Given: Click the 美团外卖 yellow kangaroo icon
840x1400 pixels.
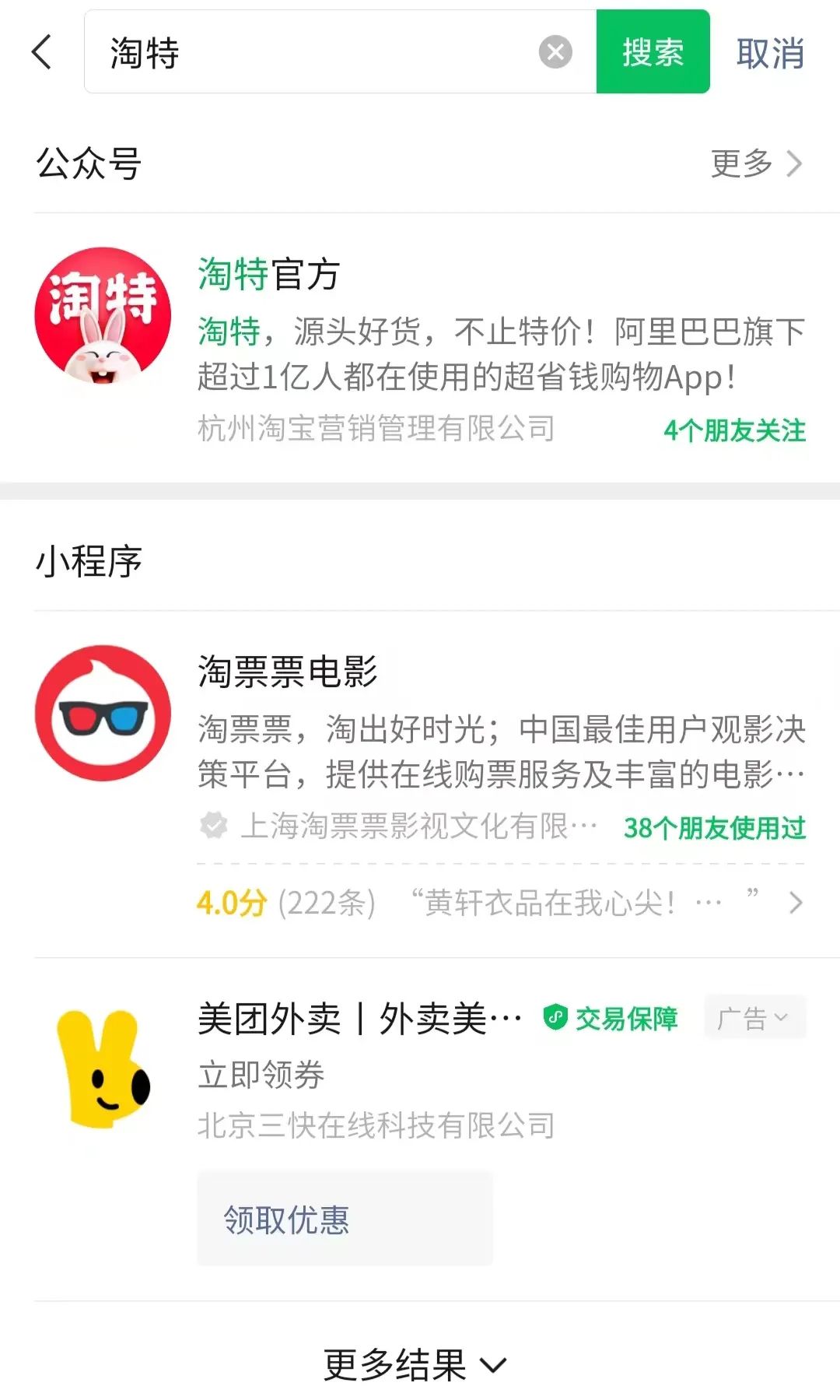Looking at the screenshot, I should [x=105, y=1074].
